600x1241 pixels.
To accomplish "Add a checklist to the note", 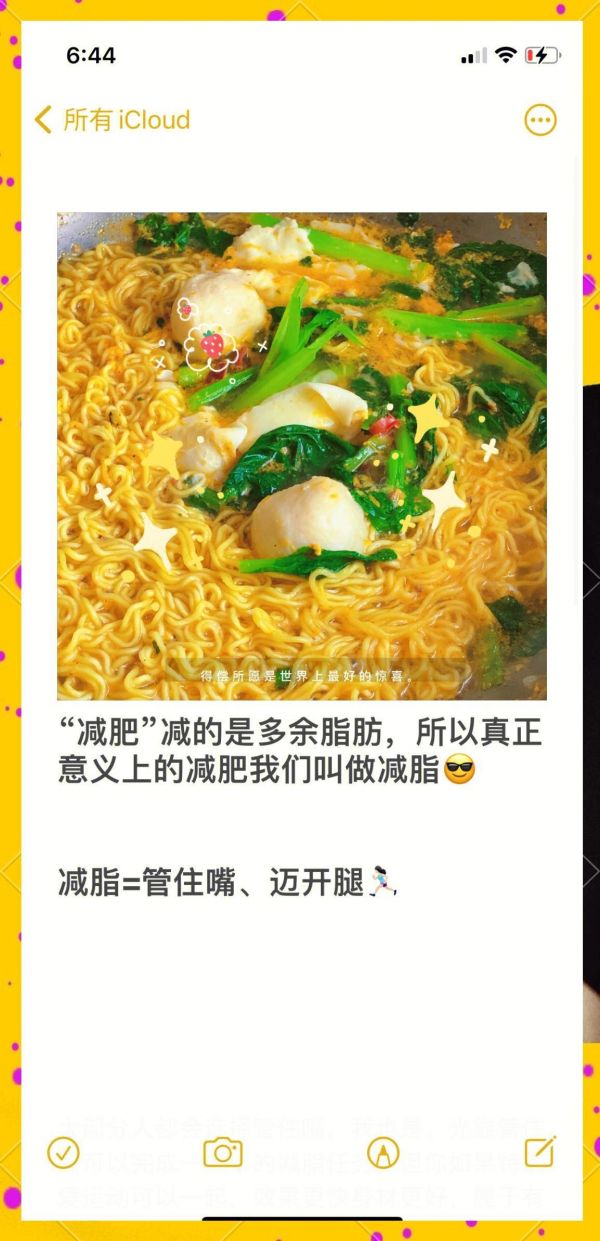I will point(63,1153).
